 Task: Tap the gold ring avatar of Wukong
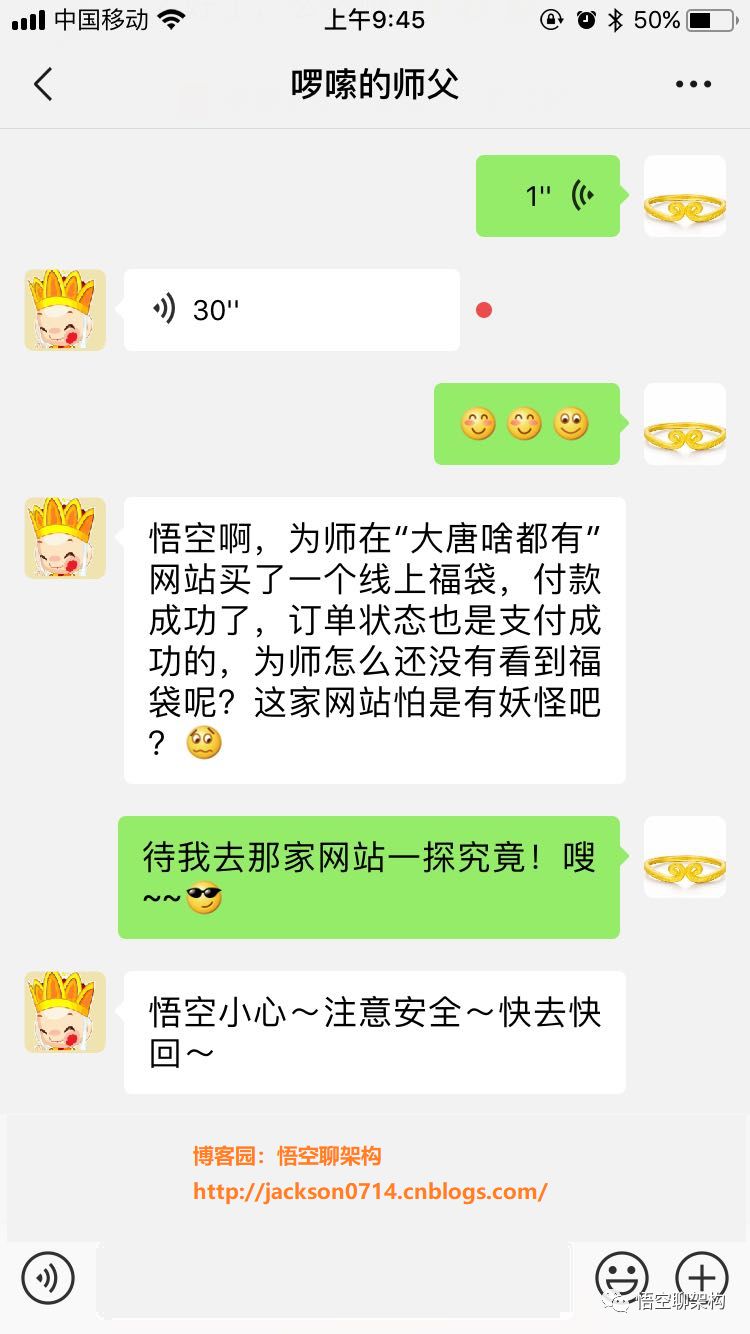[x=685, y=197]
